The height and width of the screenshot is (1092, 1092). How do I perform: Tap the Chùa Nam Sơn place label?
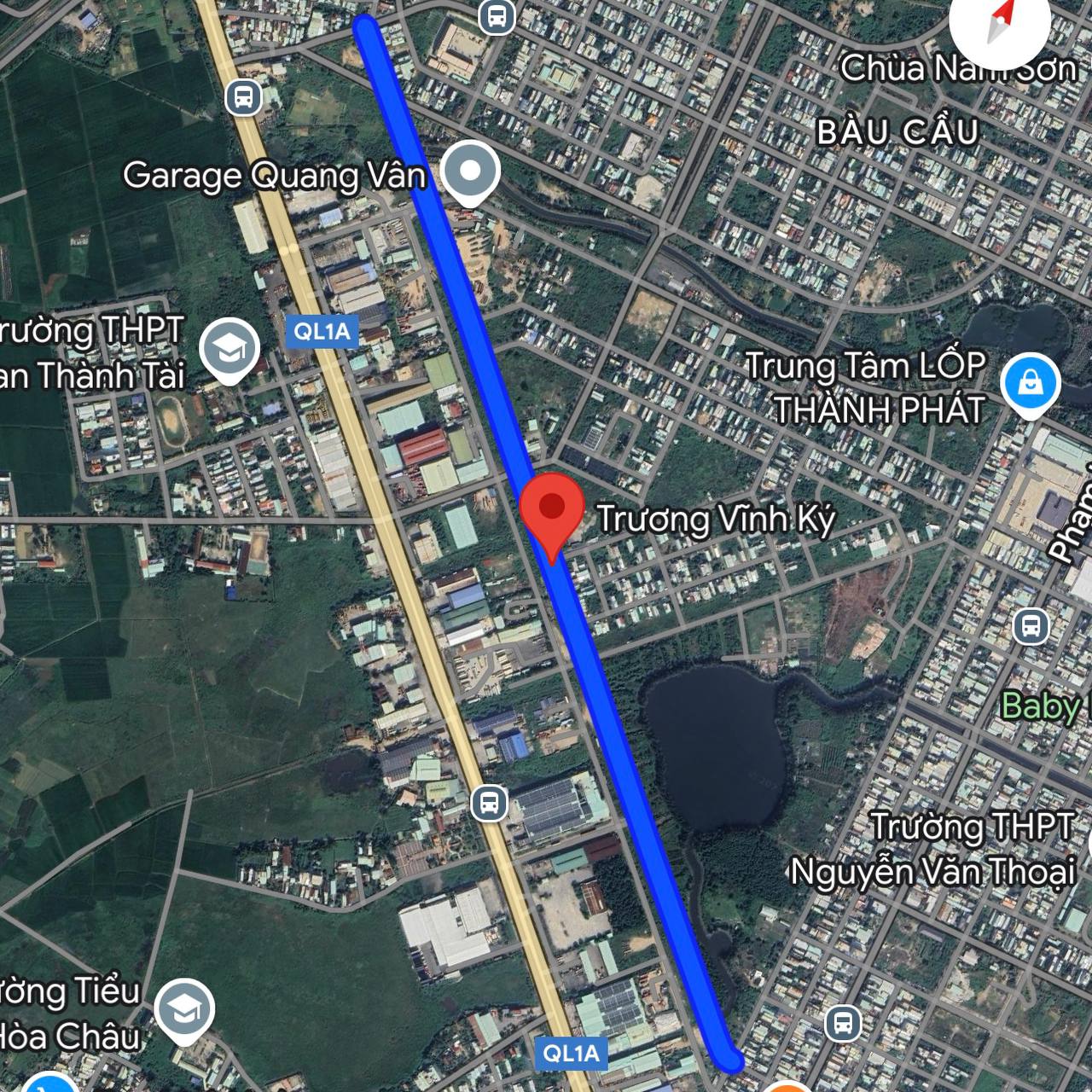coord(957,68)
